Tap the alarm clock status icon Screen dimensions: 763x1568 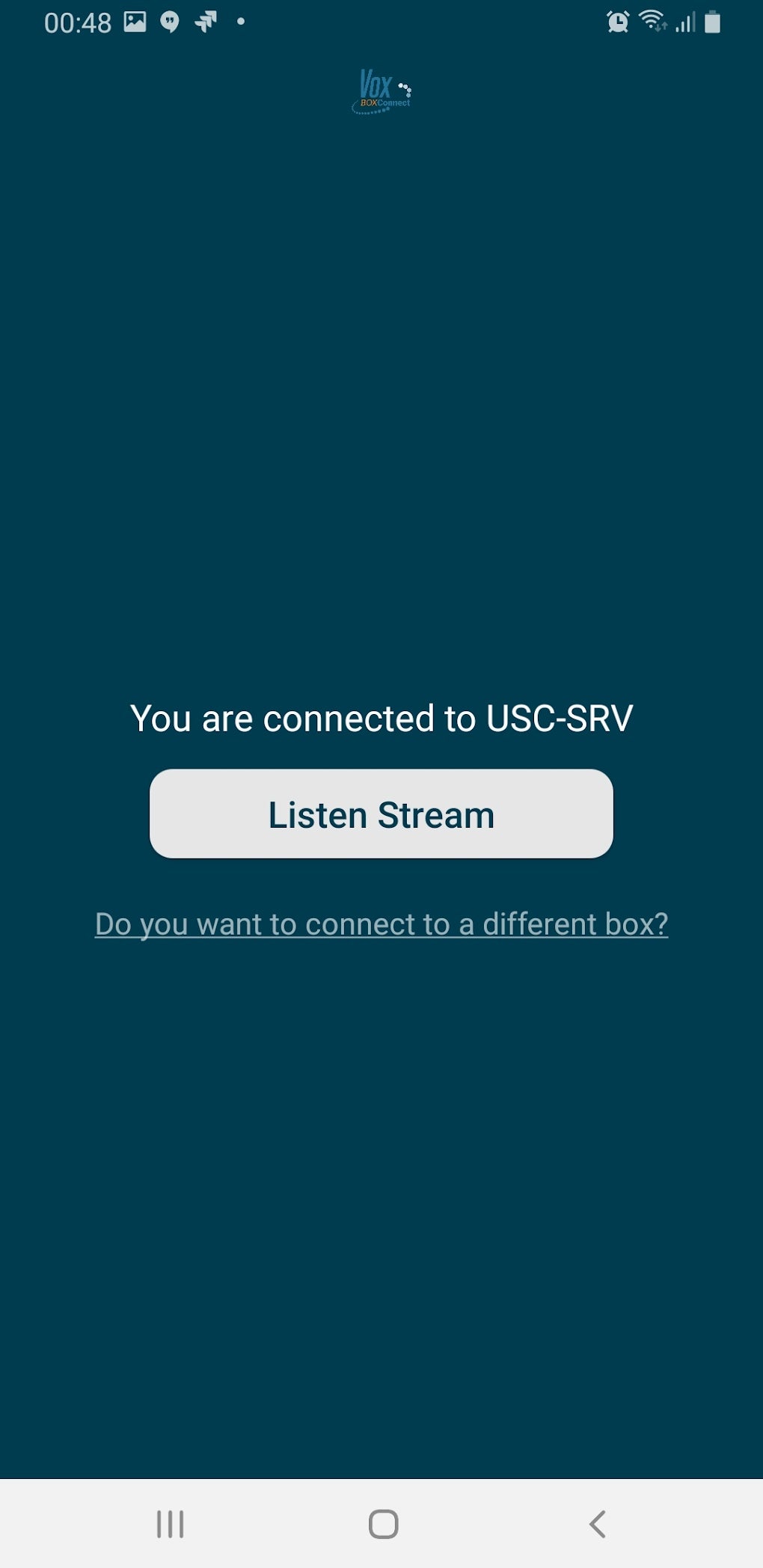(616, 22)
